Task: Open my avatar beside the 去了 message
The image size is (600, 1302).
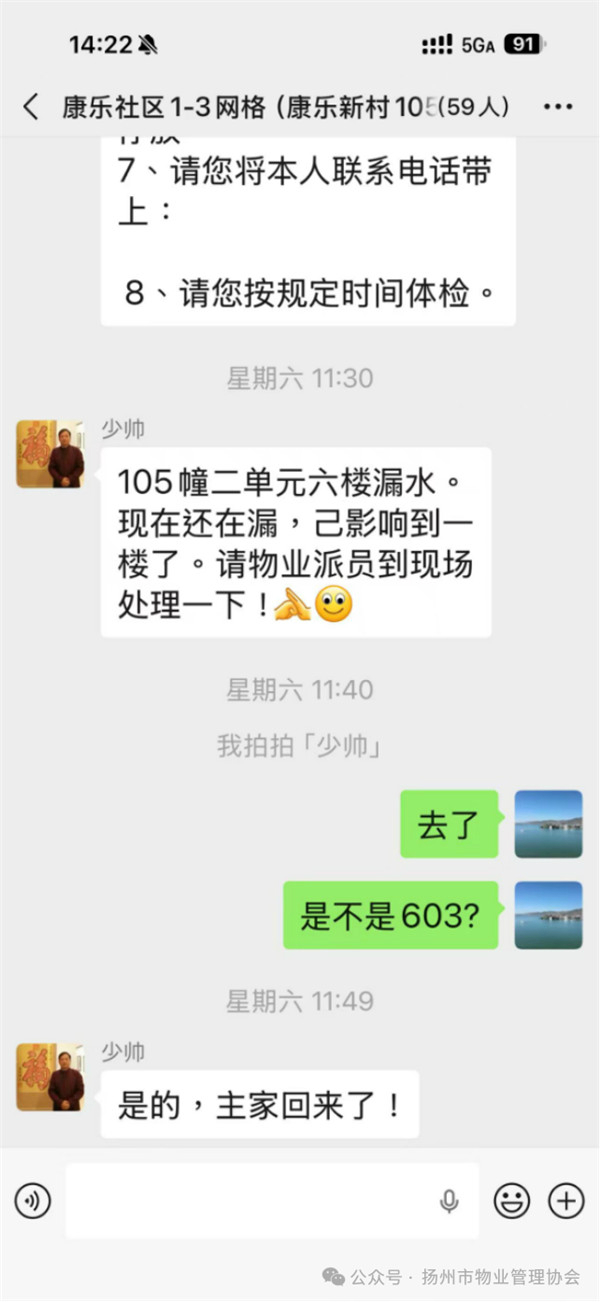Action: point(548,824)
